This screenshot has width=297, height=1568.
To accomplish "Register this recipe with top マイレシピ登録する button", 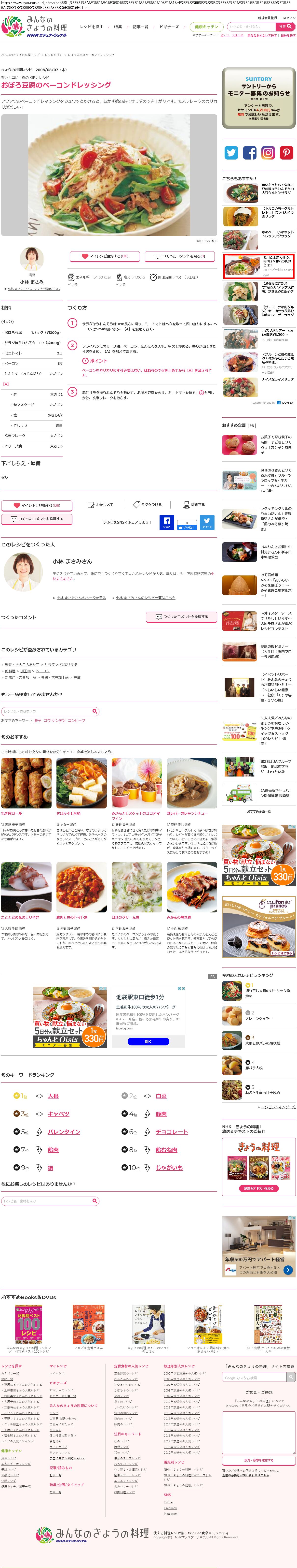I will coord(105,256).
